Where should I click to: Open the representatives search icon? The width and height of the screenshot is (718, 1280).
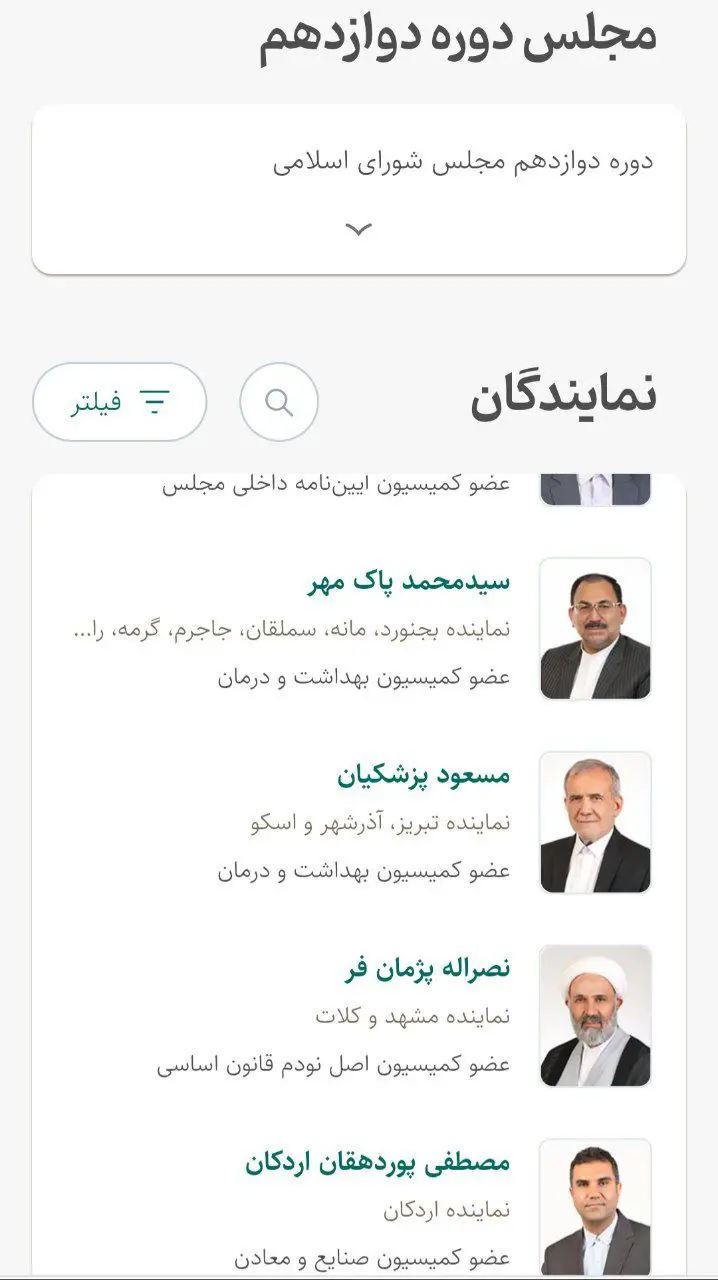tap(279, 402)
